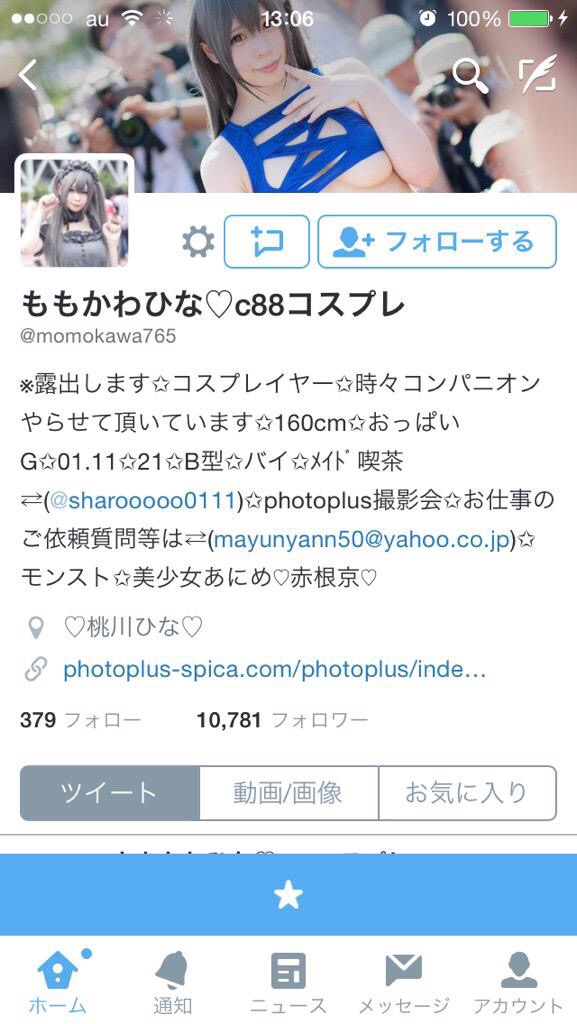The width and height of the screenshot is (577, 1024).
Task: Tap the mayunyann50@yahoo.co.jp email link
Action: click(x=361, y=540)
